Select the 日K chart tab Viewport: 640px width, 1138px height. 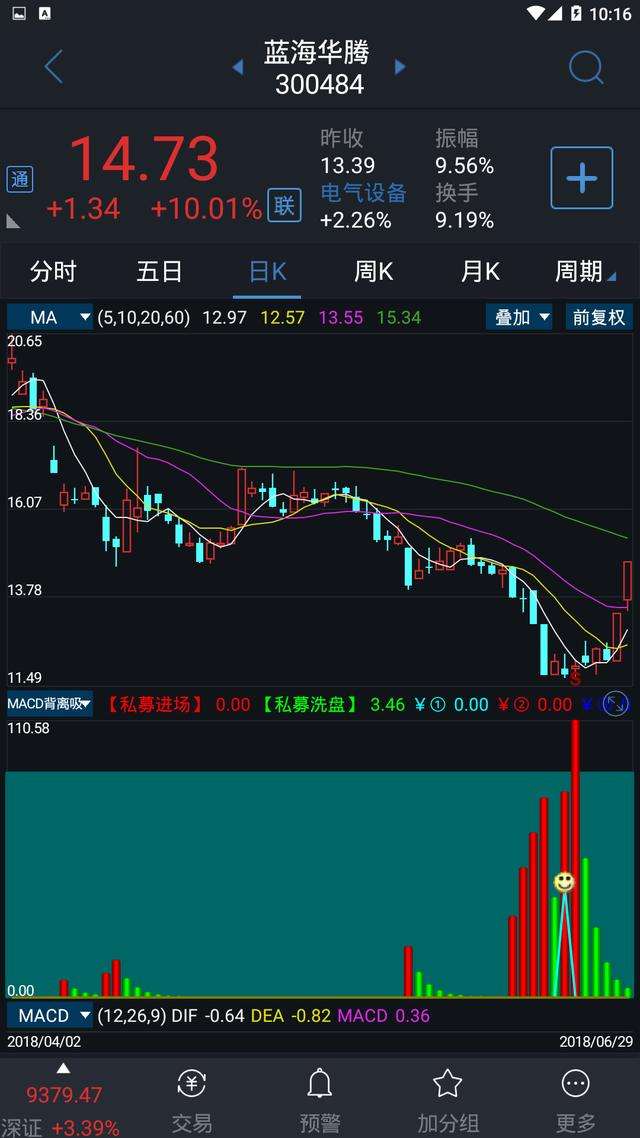tap(267, 271)
